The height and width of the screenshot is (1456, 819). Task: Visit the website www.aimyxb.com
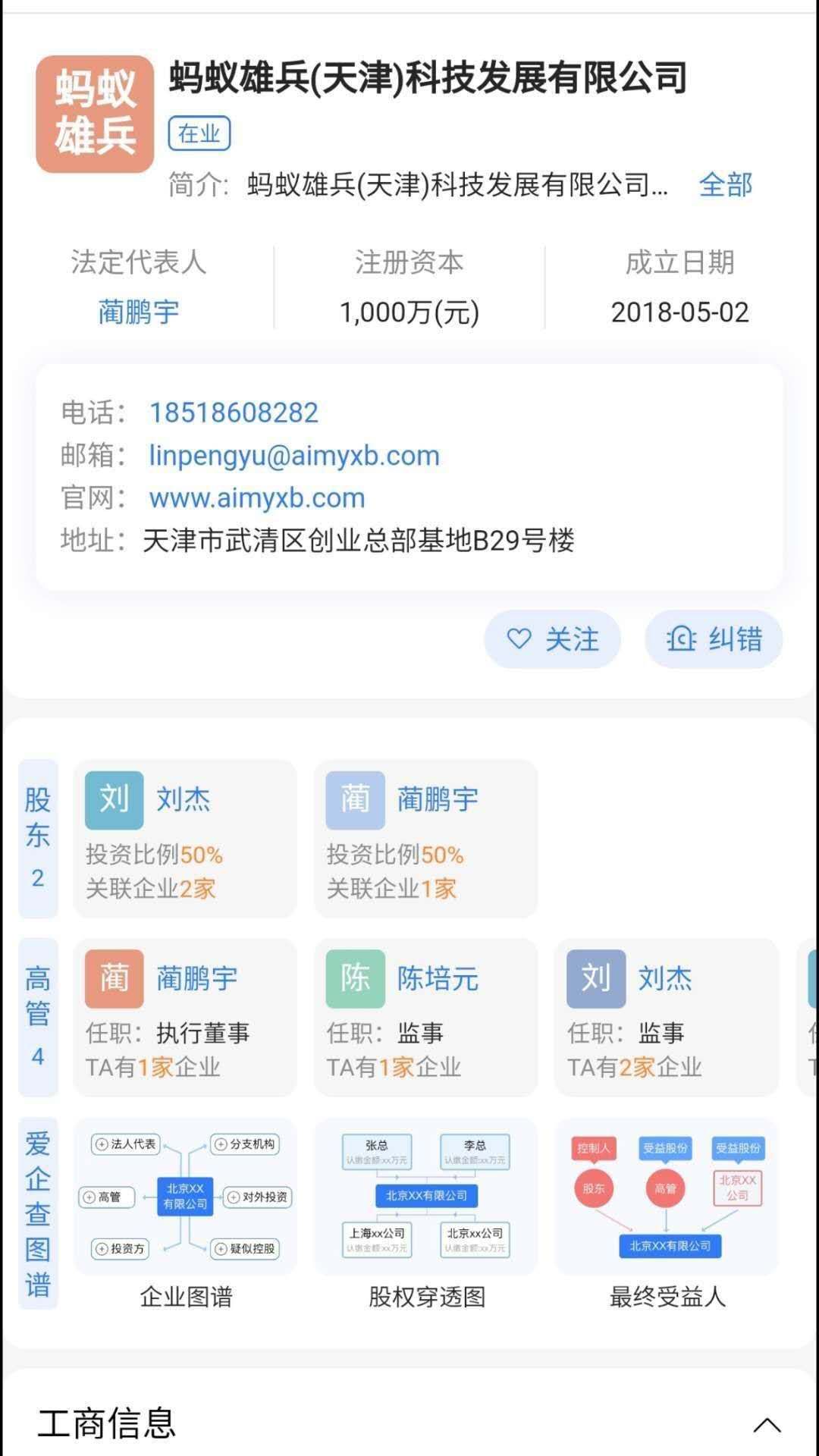pos(257,497)
